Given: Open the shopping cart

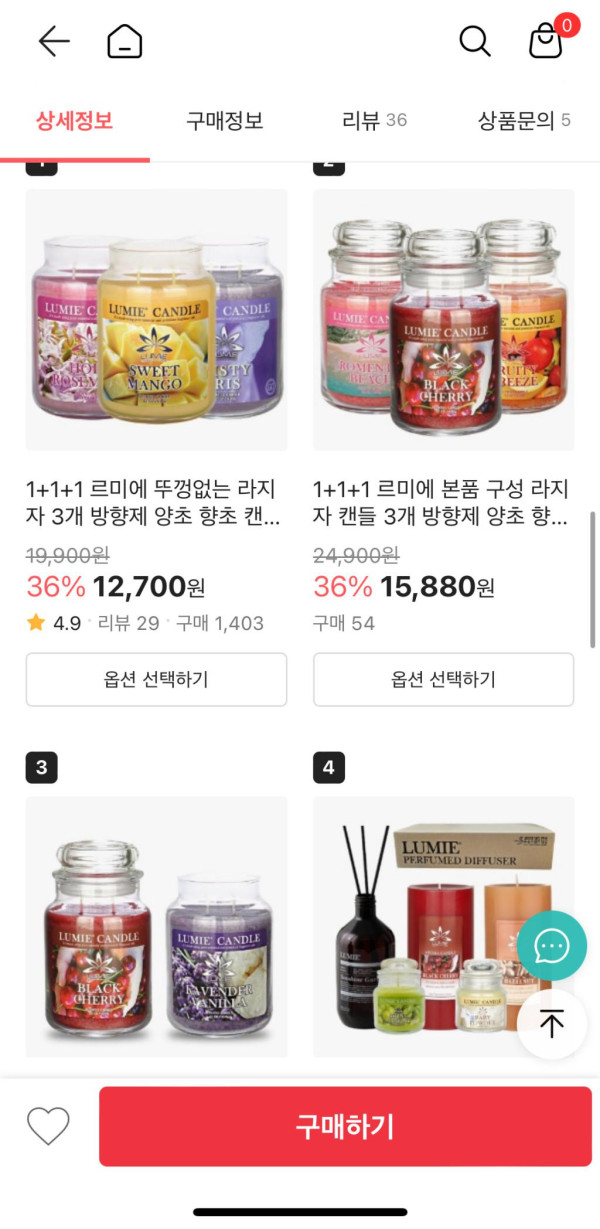Looking at the screenshot, I should click(x=546, y=41).
